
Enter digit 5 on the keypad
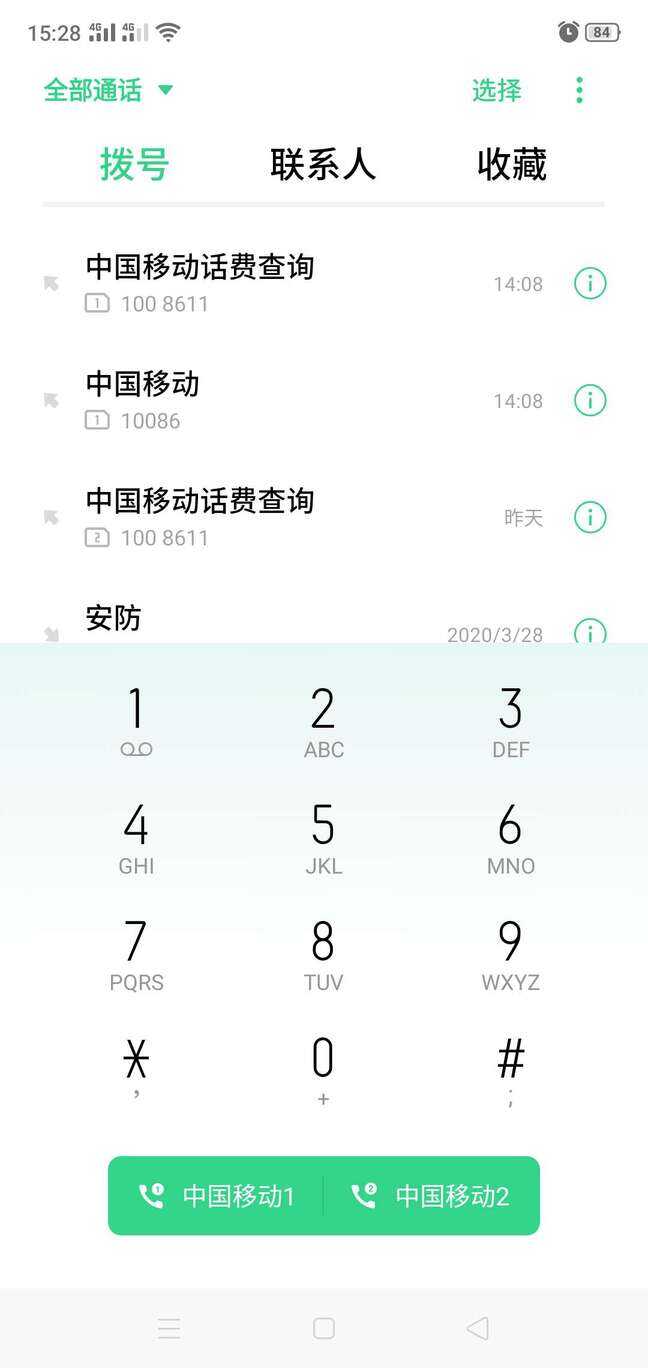(323, 838)
